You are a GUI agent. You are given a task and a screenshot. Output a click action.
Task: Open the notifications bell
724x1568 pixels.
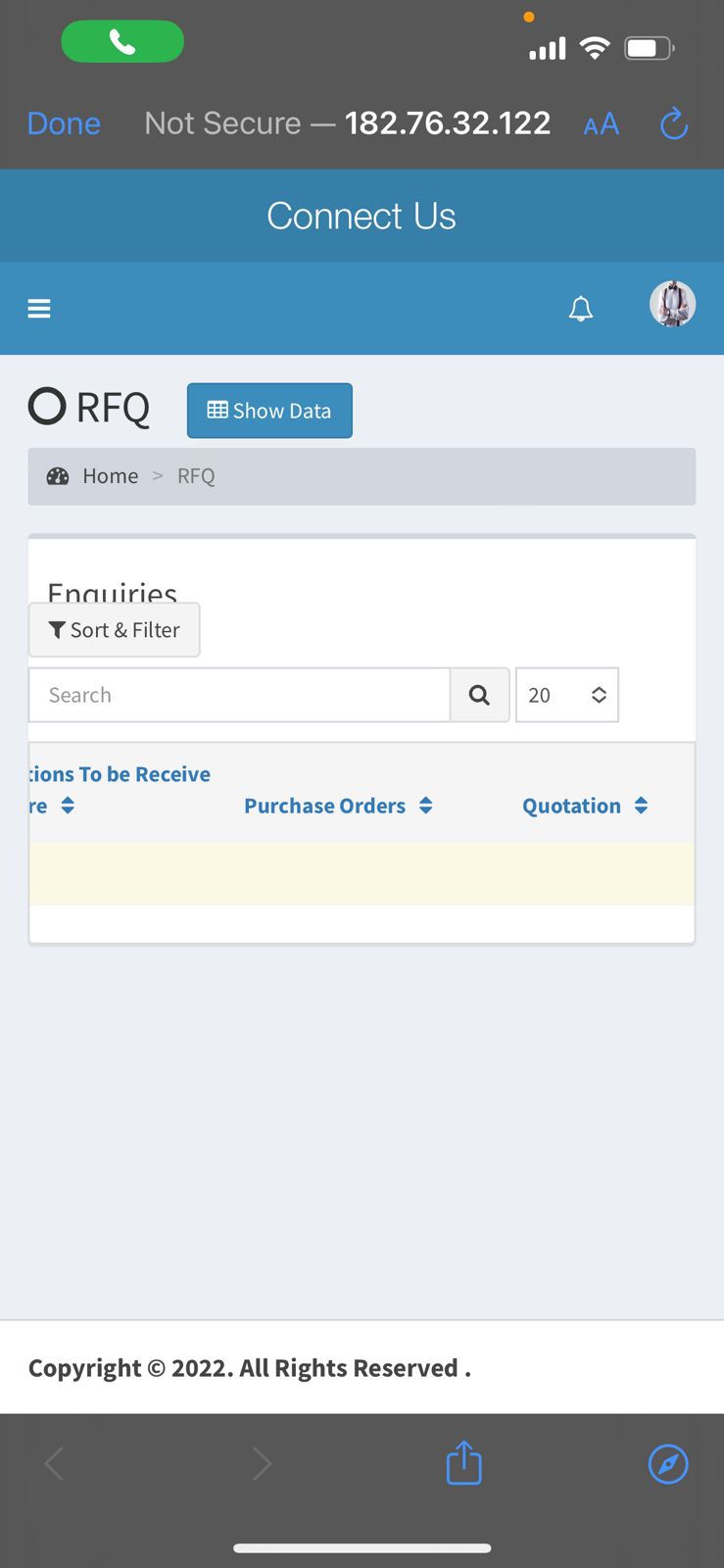pyautogui.click(x=581, y=309)
